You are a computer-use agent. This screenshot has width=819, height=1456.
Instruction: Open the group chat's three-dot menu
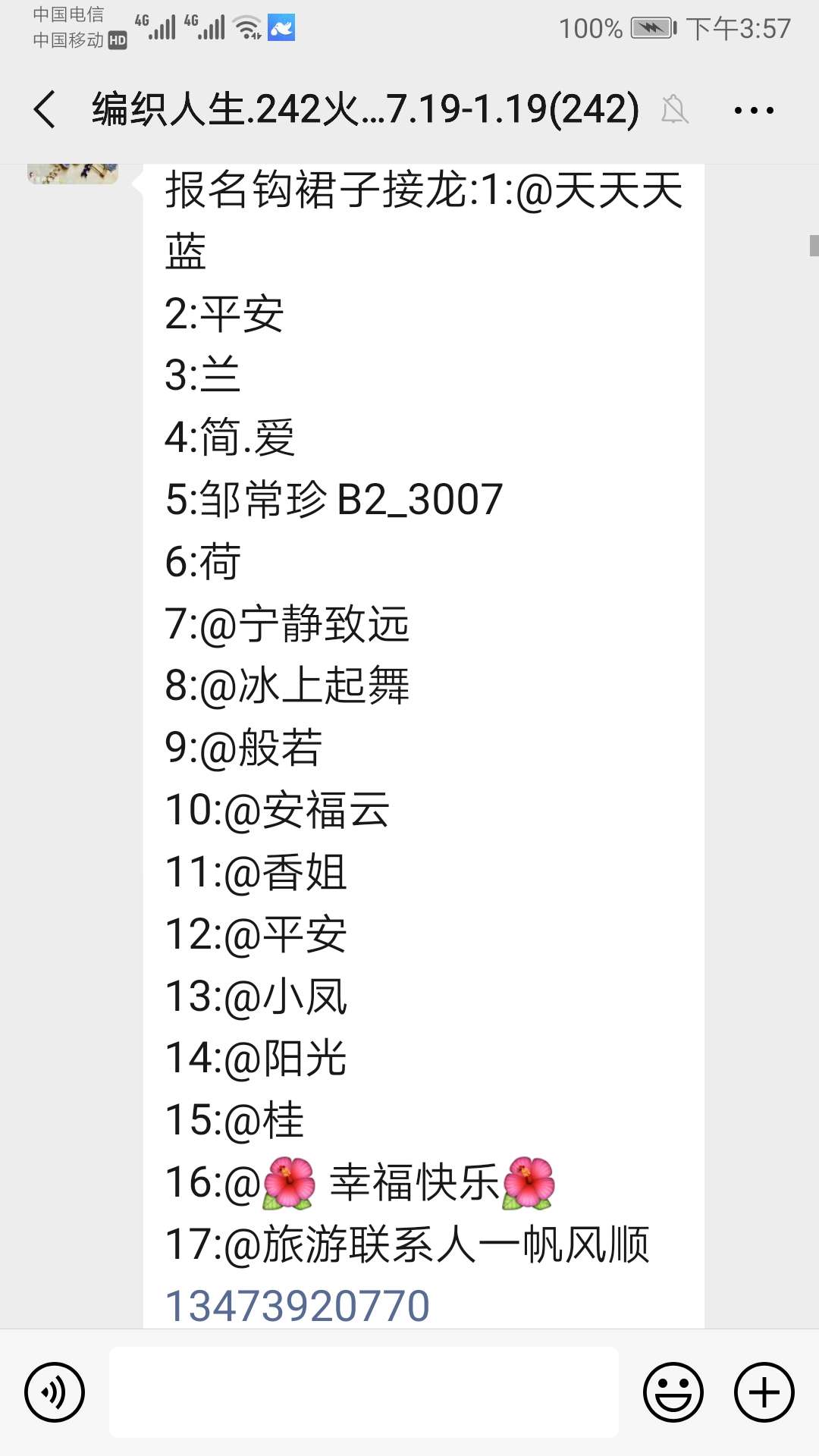point(754,111)
